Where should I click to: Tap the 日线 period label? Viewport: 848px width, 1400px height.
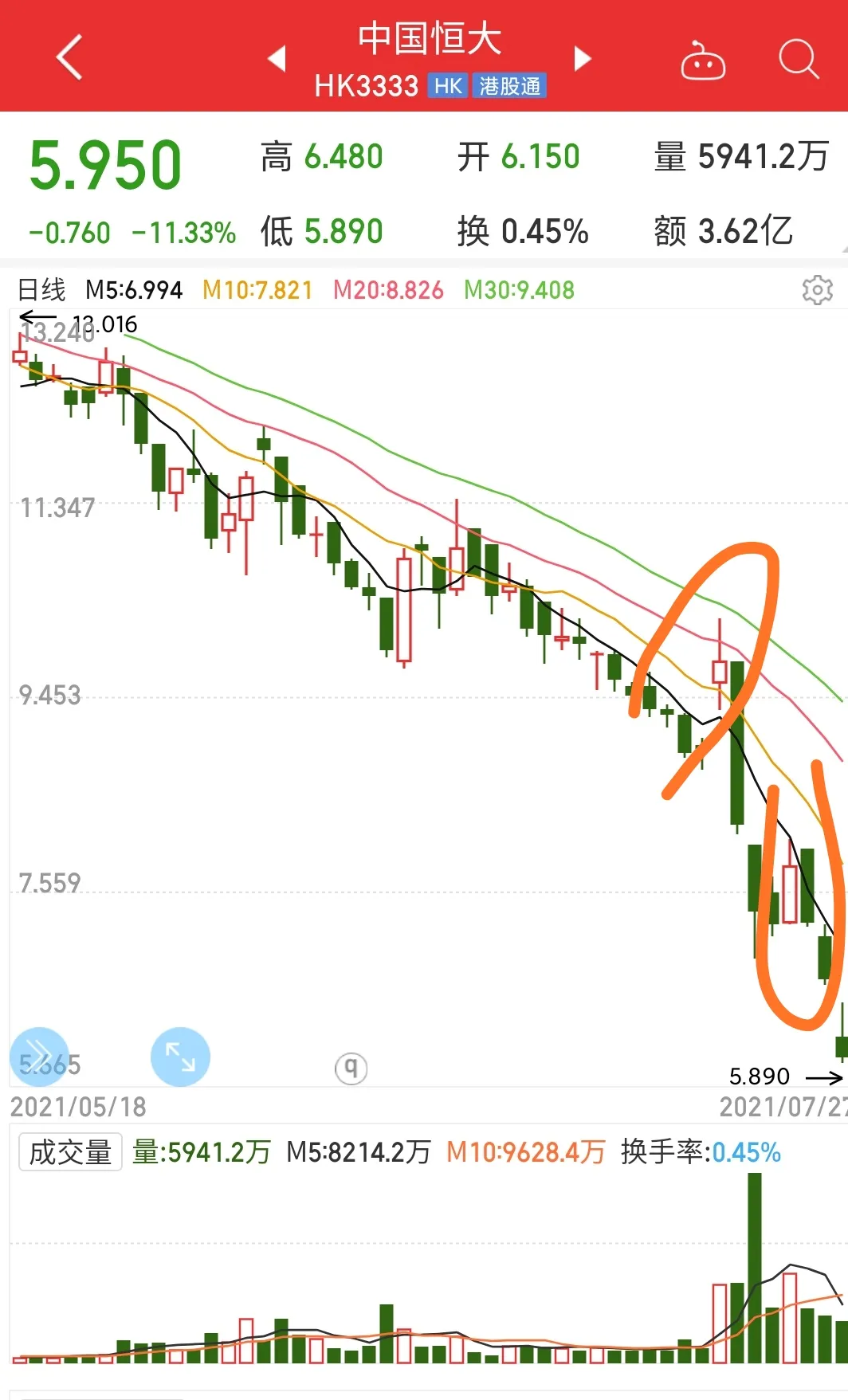(x=41, y=290)
